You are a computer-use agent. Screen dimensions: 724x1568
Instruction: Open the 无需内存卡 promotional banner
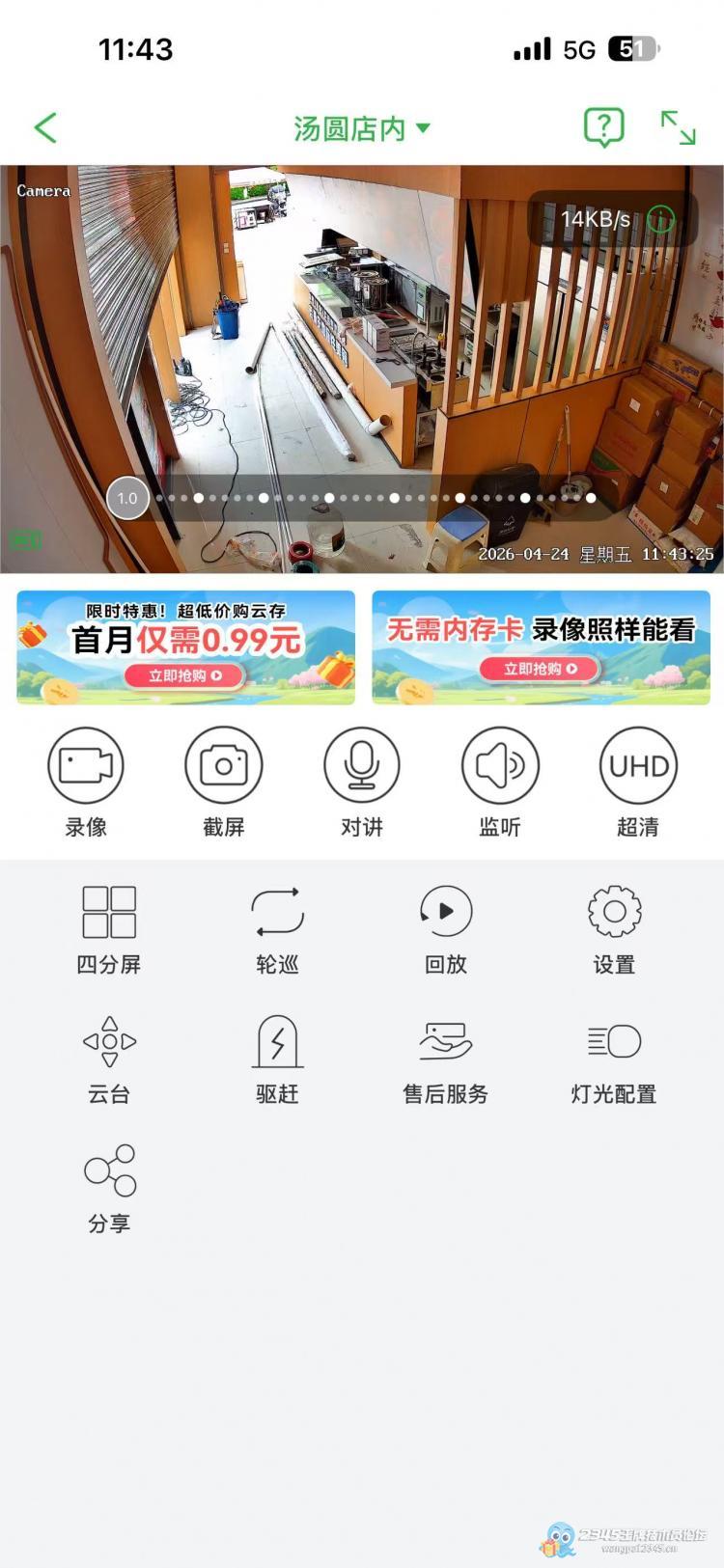[x=541, y=646]
